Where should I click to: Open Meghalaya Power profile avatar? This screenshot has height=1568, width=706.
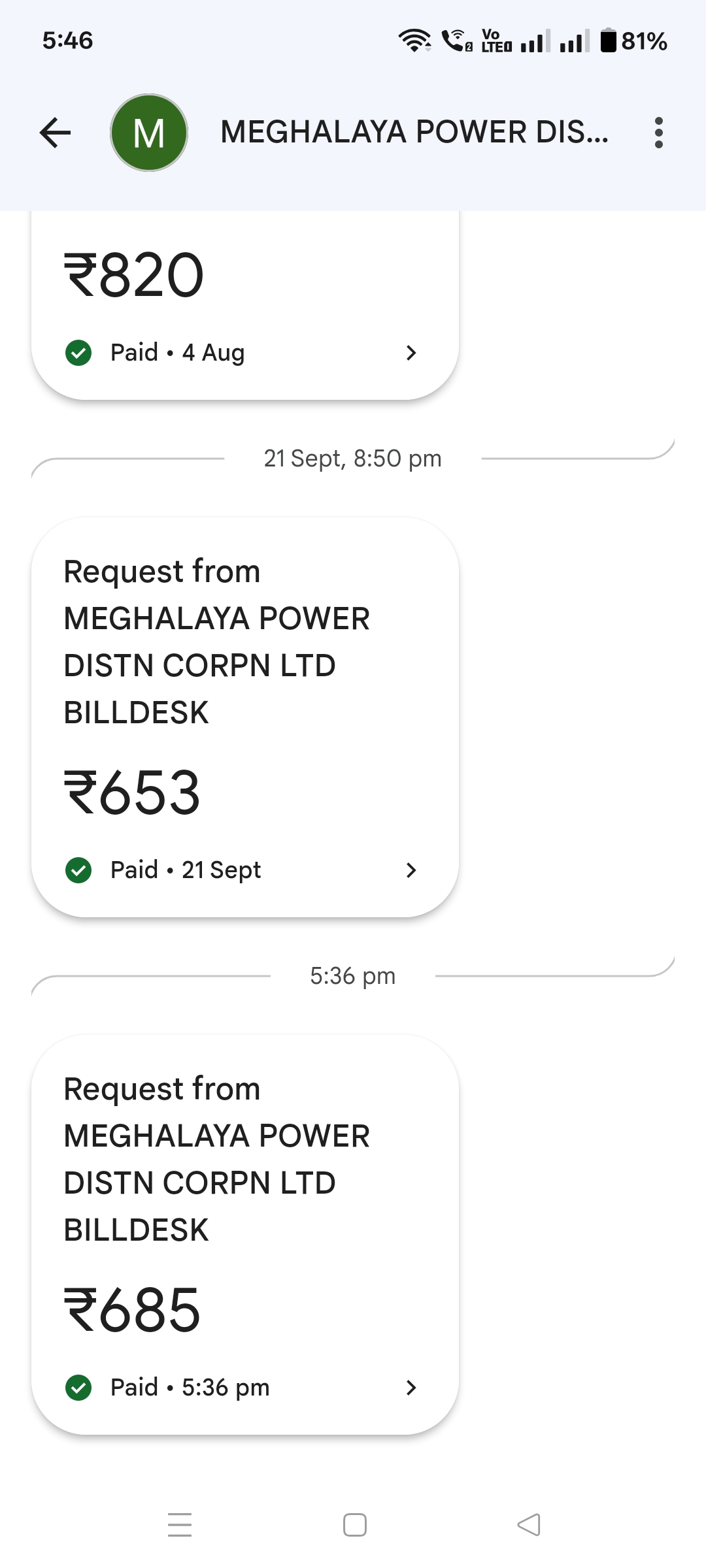[x=149, y=133]
